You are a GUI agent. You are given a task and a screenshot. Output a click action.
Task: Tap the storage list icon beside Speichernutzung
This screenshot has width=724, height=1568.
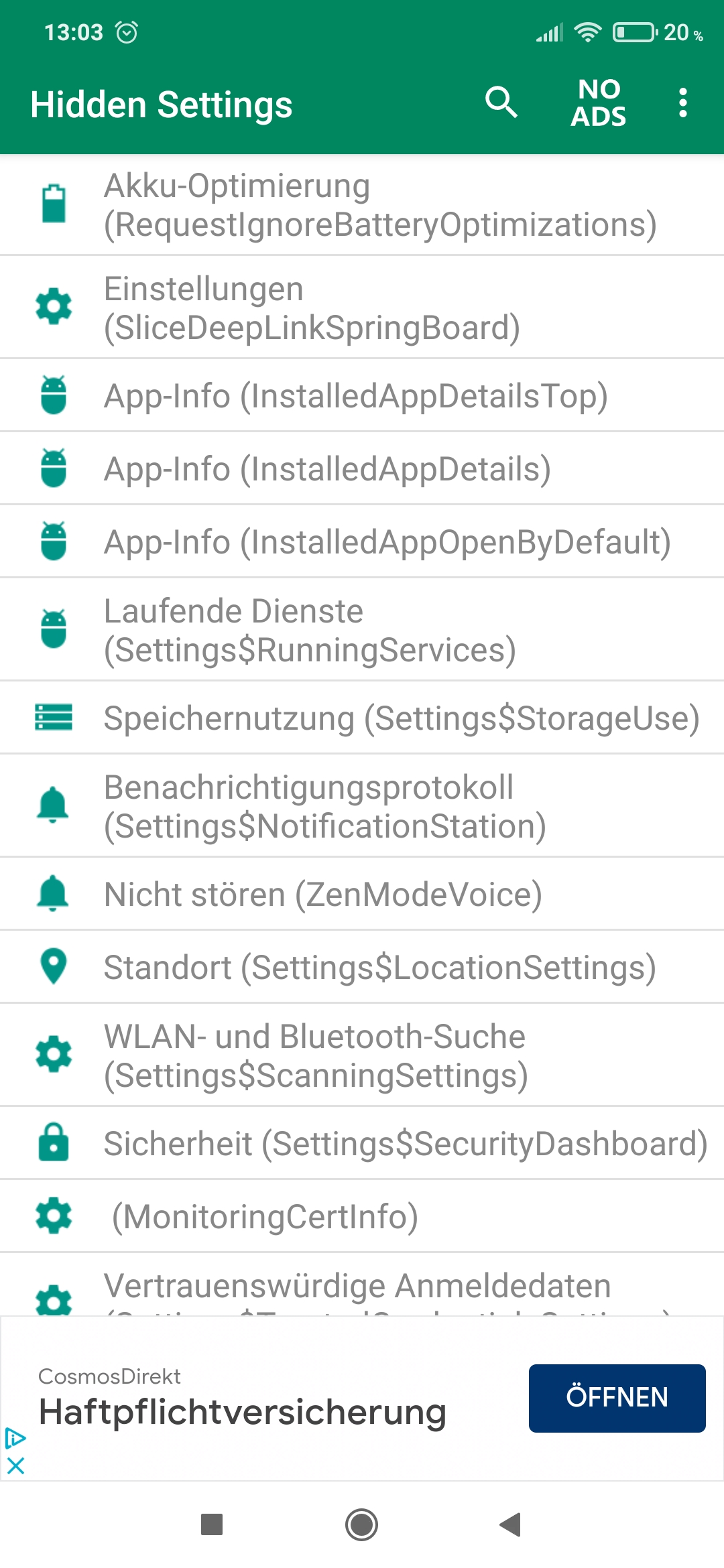click(x=53, y=717)
